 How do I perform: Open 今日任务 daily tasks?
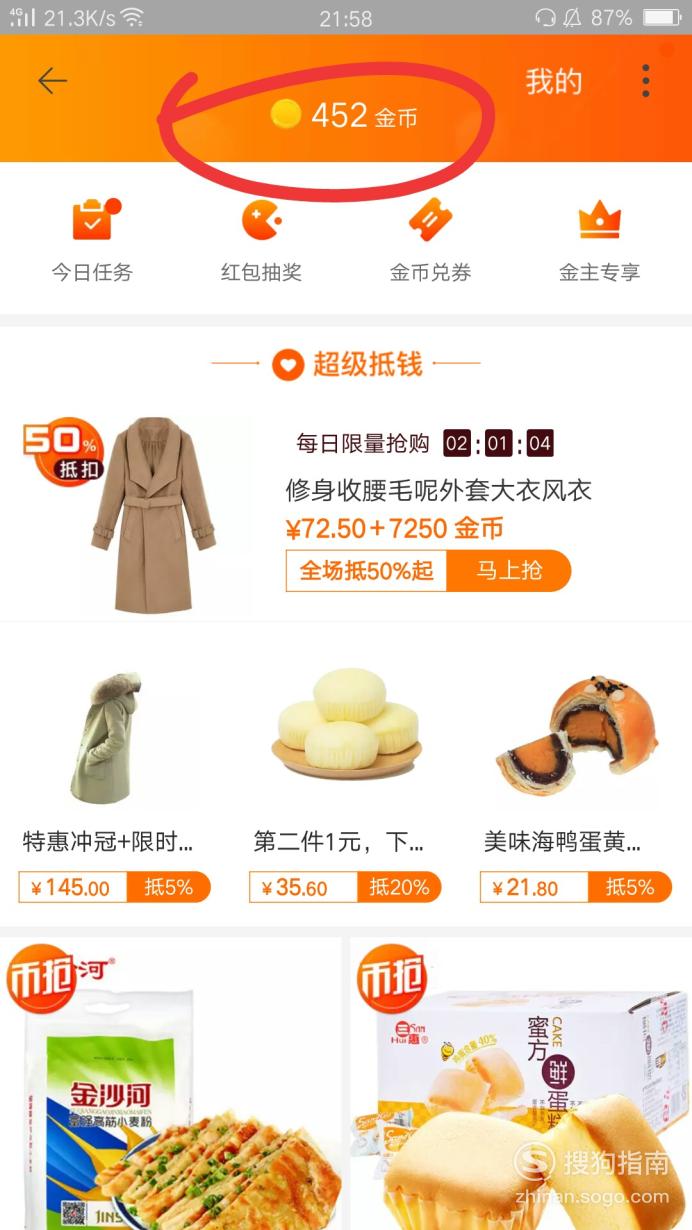coord(92,241)
